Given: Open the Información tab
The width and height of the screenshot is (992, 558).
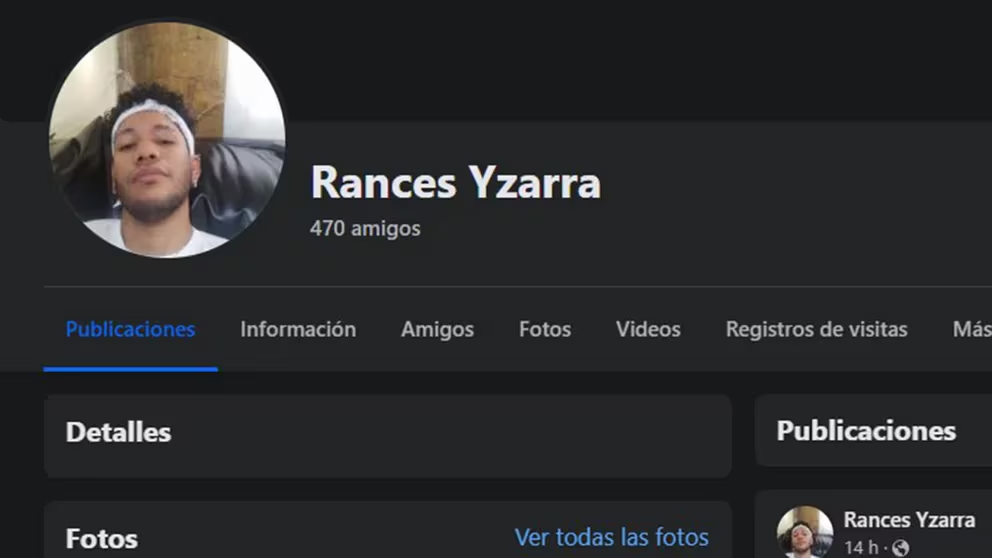Looking at the screenshot, I should [x=298, y=329].
